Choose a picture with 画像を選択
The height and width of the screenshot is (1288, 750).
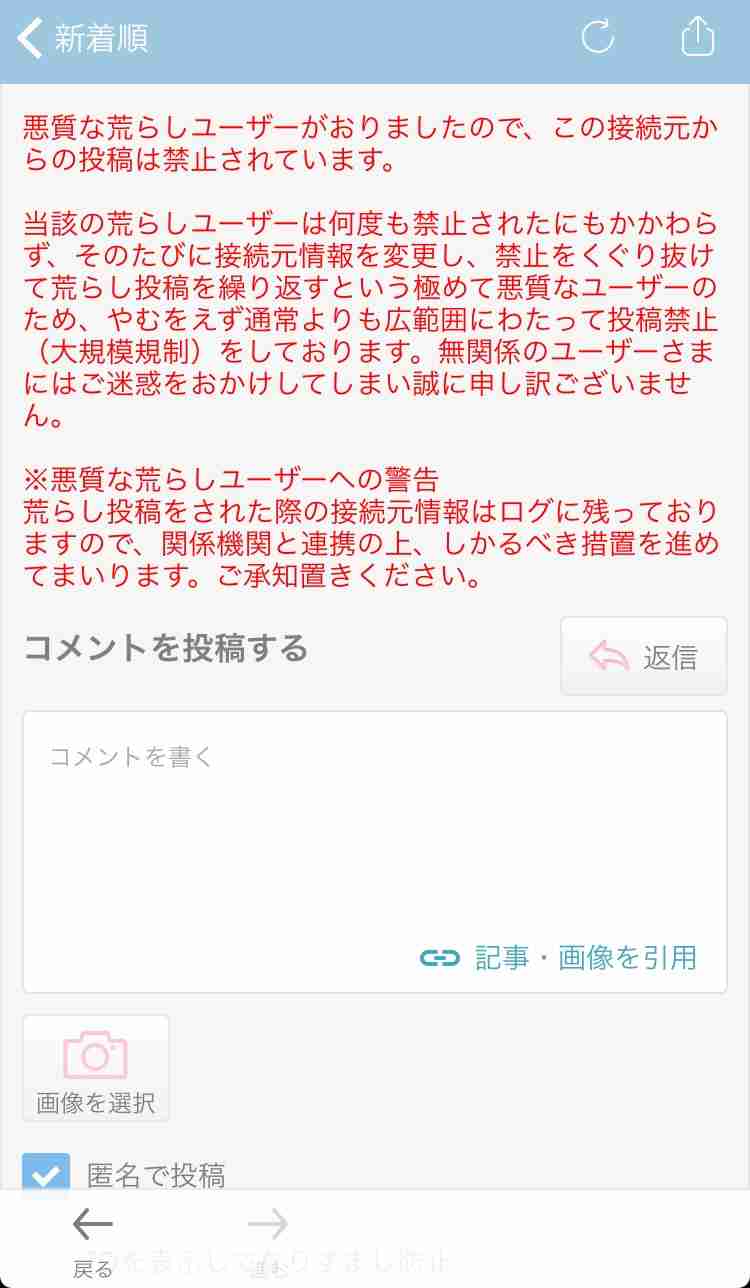tap(96, 1068)
